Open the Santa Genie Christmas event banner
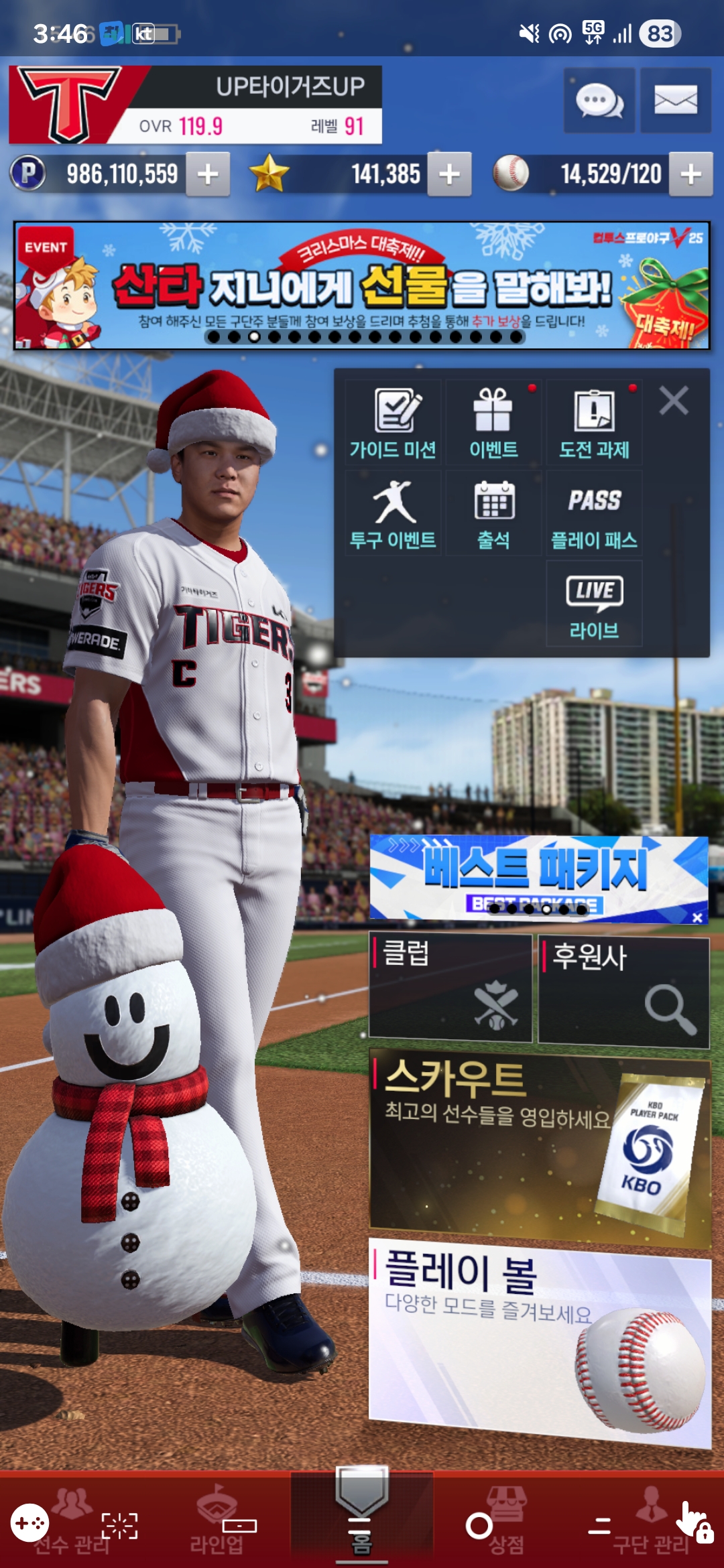The width and height of the screenshot is (724, 1568). pyautogui.click(x=362, y=285)
